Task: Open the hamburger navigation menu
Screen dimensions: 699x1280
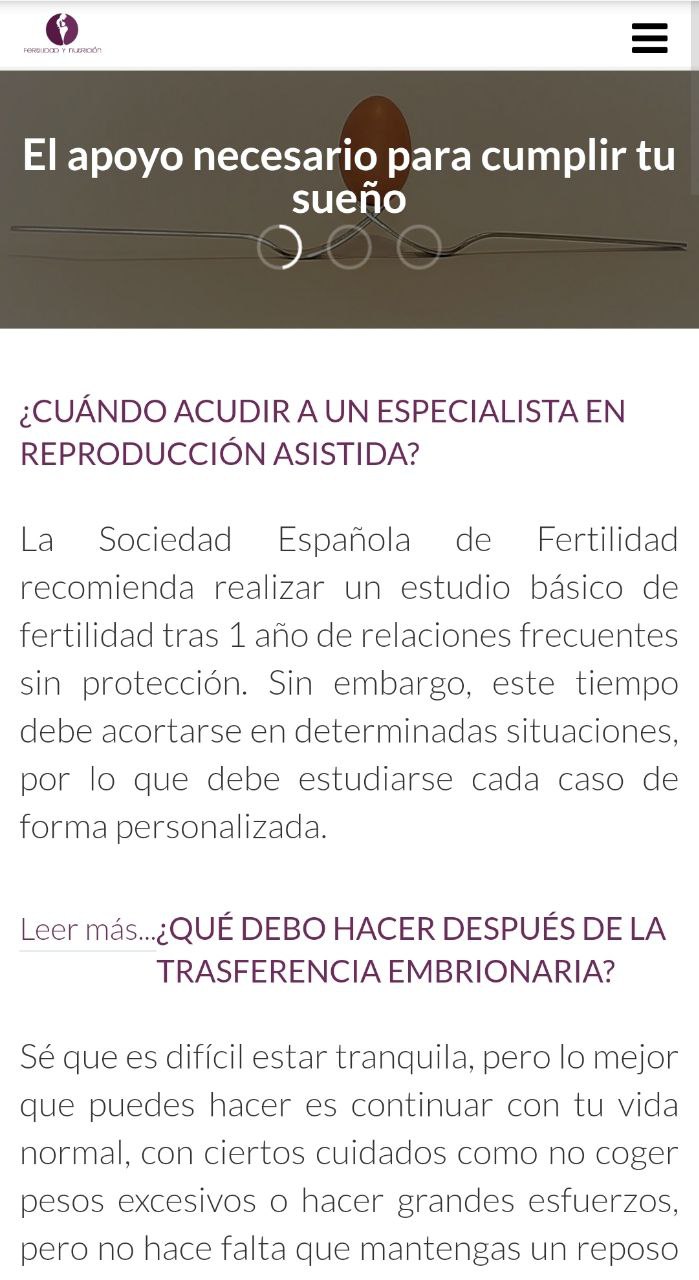Action: pos(649,38)
